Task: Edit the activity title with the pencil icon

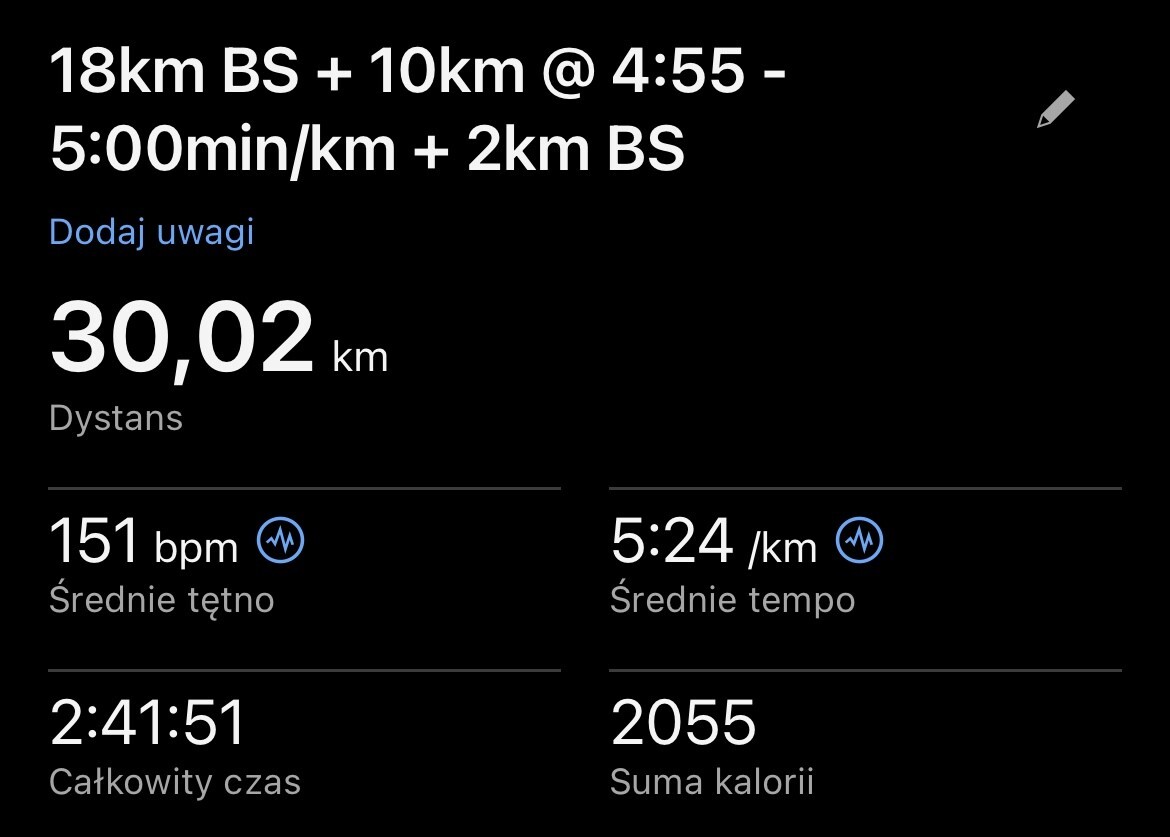Action: (1055, 109)
